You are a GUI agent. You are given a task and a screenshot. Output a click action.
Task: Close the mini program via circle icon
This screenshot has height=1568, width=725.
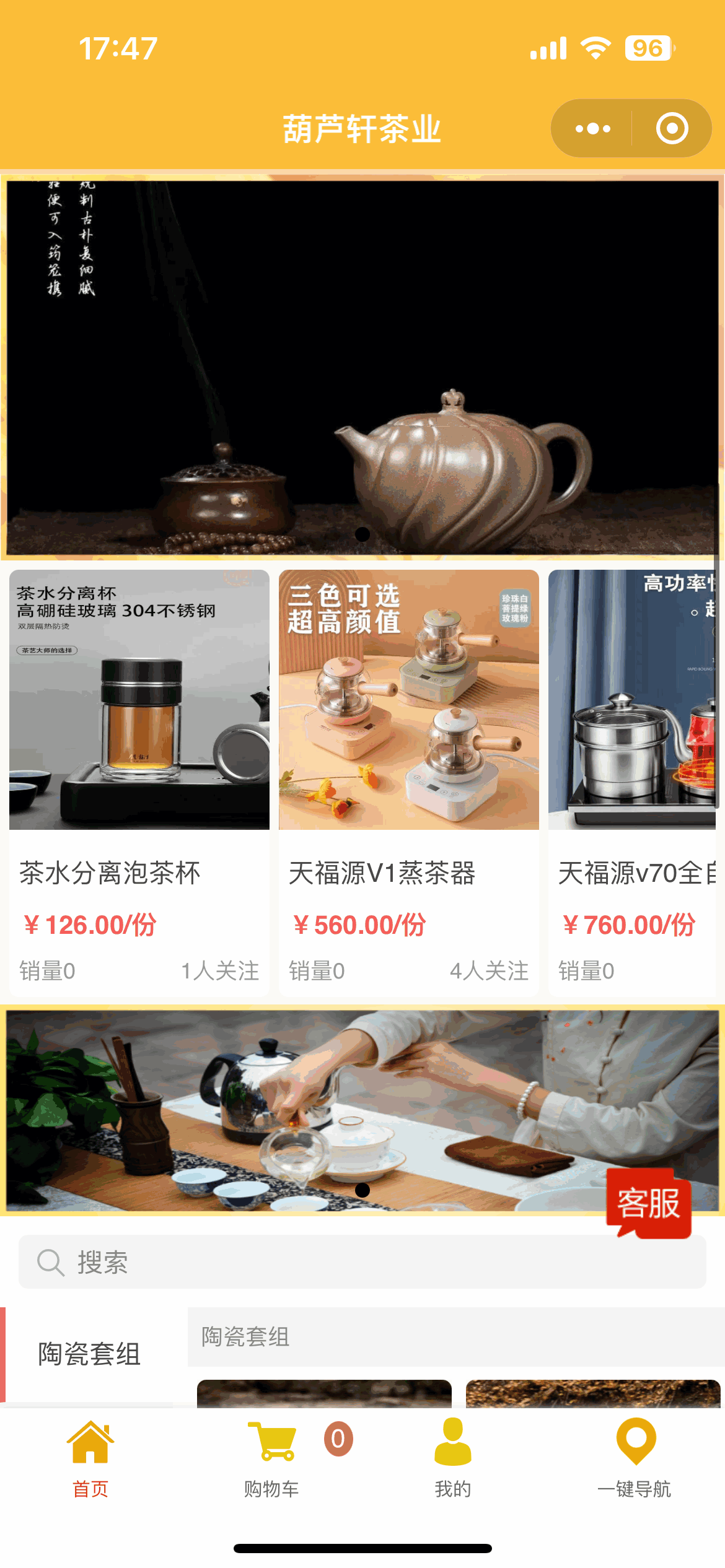[672, 129]
